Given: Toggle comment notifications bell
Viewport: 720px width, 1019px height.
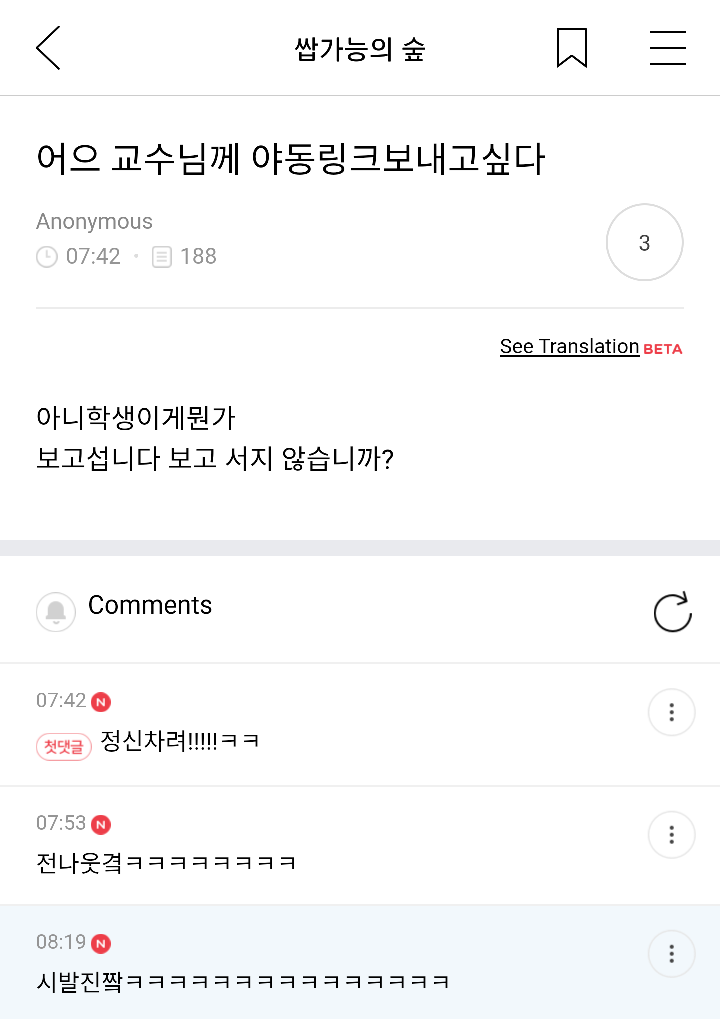Looking at the screenshot, I should (x=56, y=612).
